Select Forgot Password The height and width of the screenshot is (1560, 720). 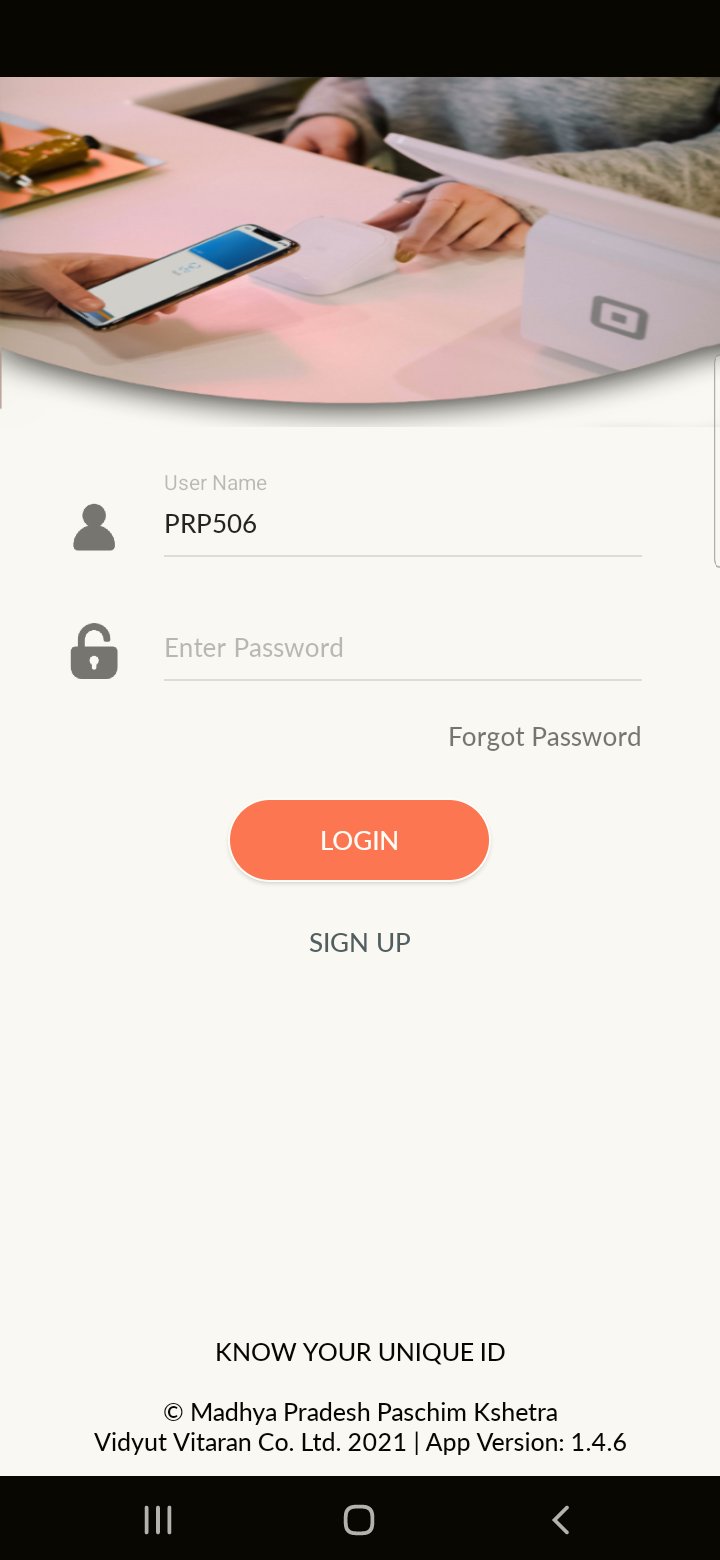545,737
